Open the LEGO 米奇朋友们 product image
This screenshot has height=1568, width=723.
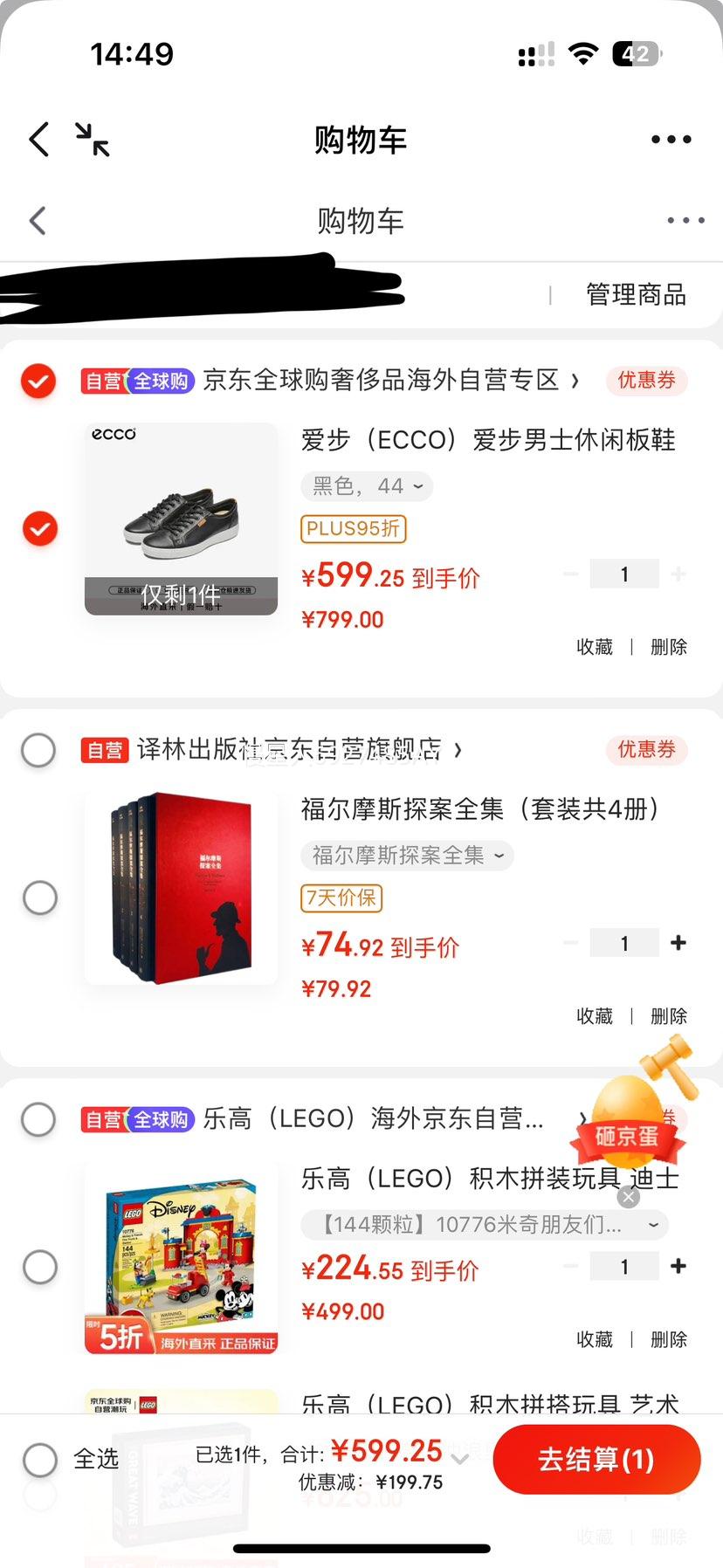pos(181,1257)
